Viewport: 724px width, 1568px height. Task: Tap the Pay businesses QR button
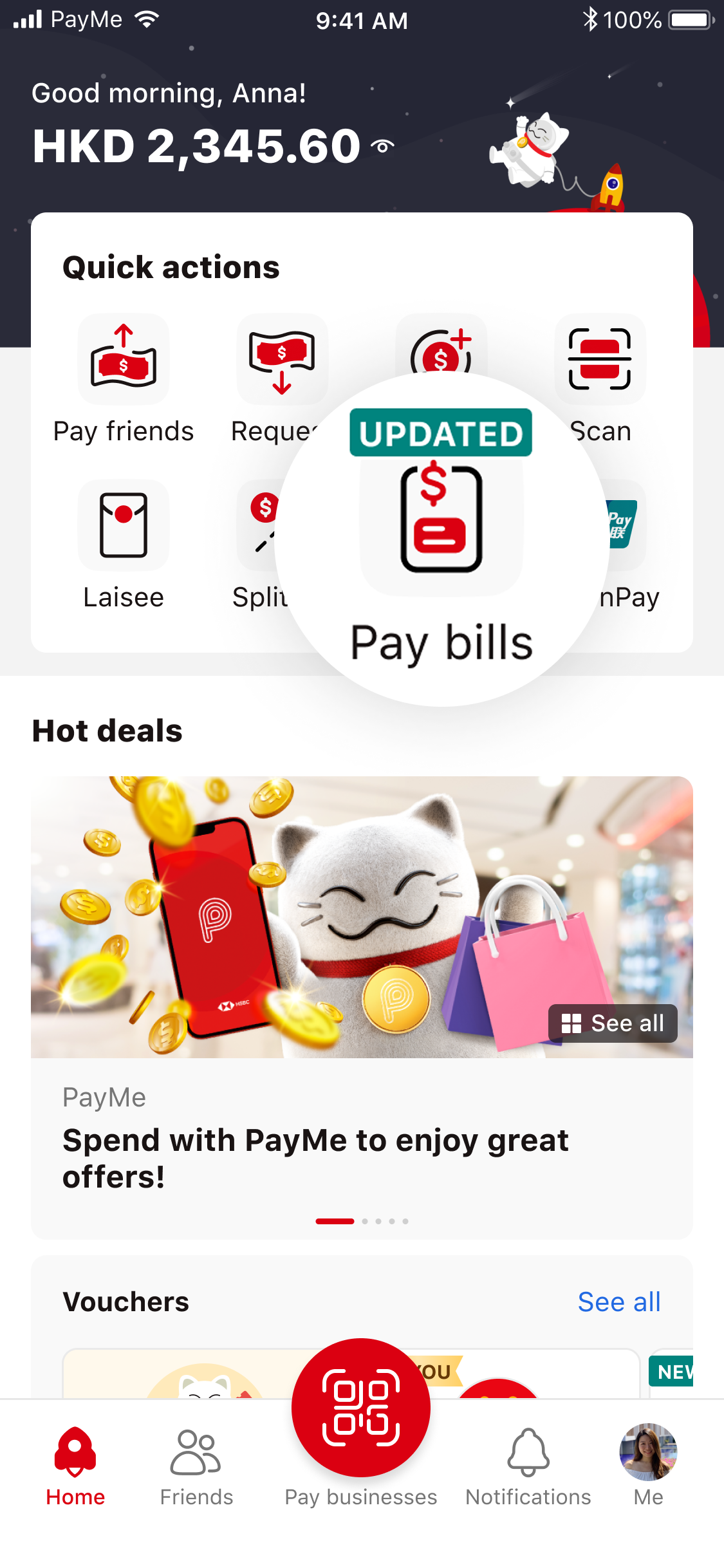[x=361, y=1407]
